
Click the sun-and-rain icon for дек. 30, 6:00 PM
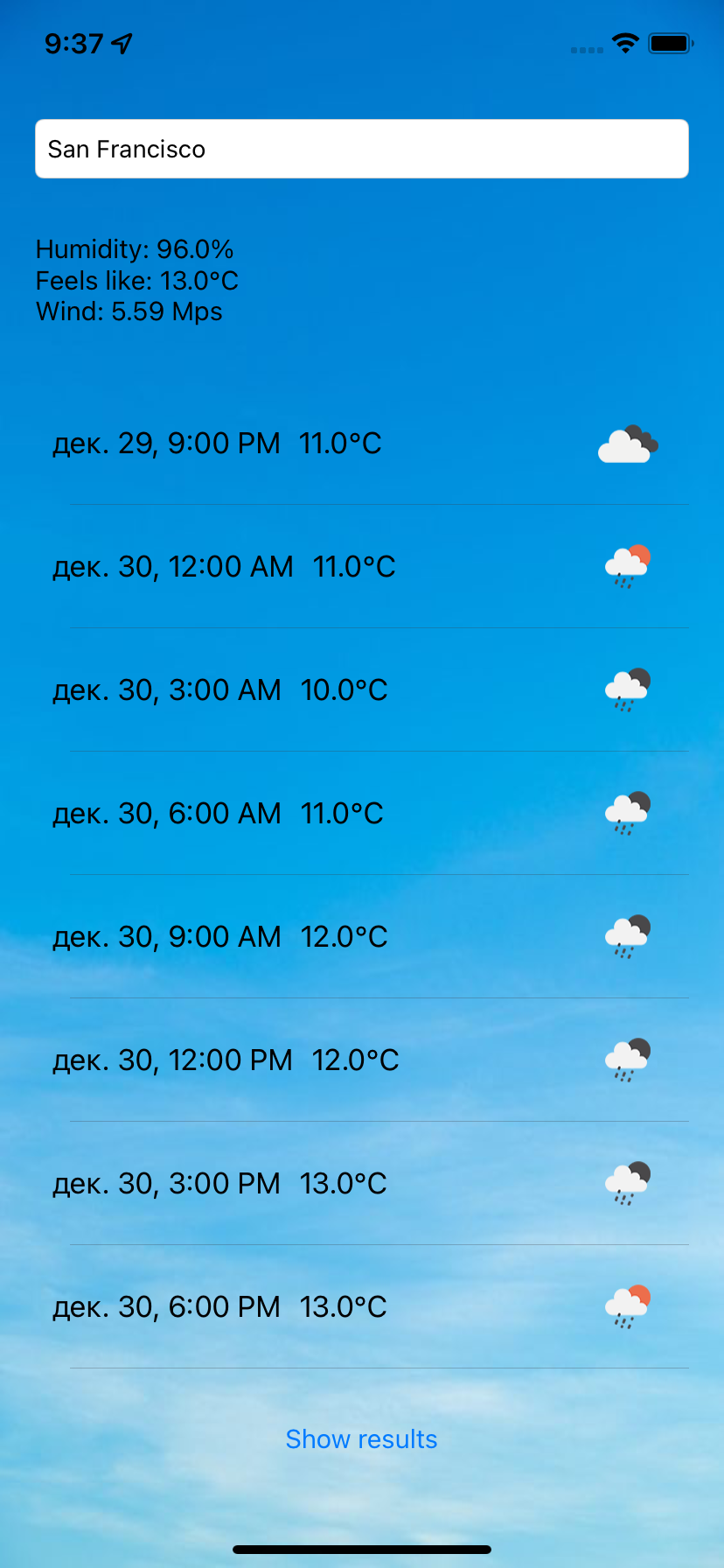[626, 1305]
